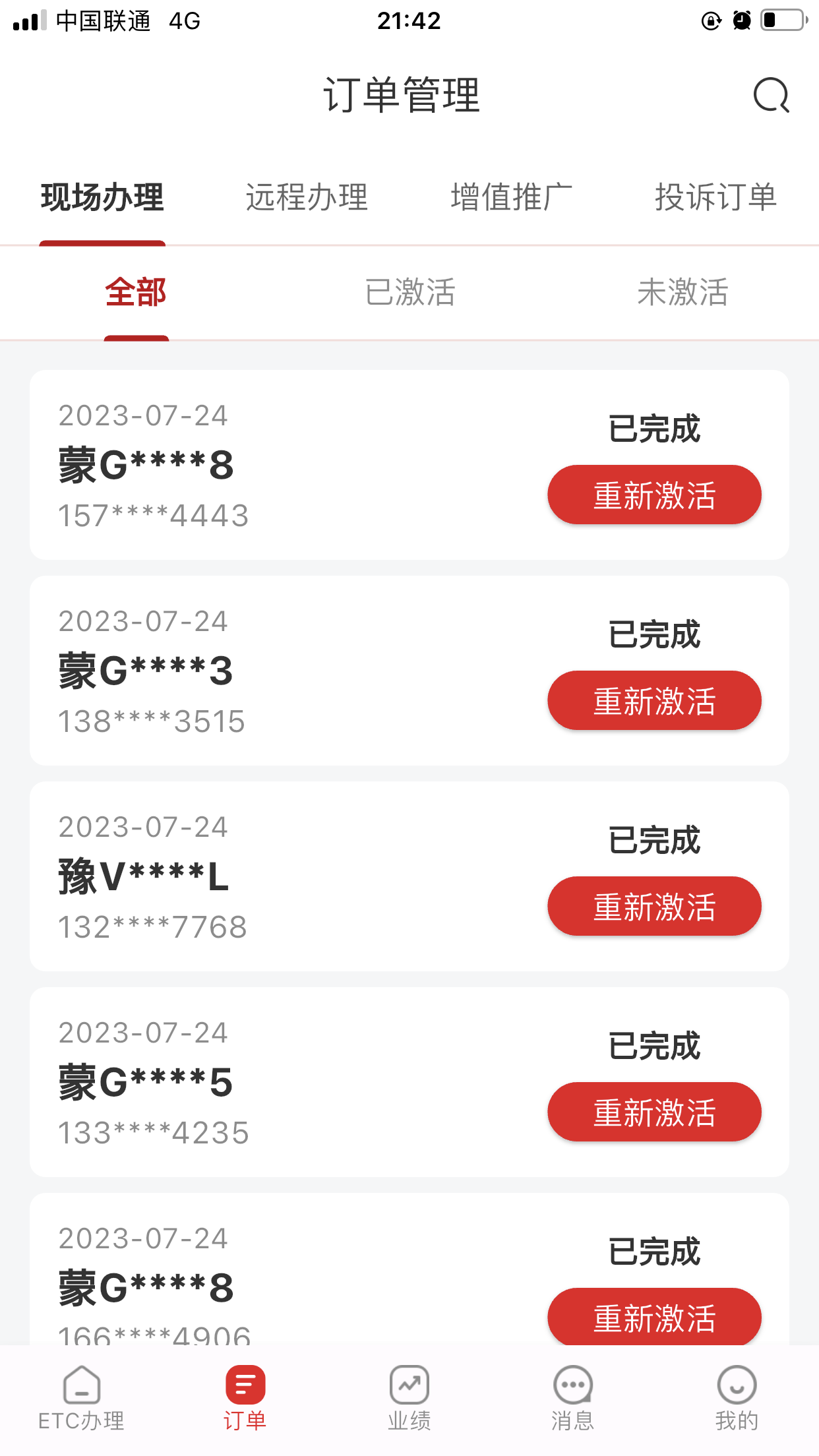Open 消息 in bottom navigation
The height and width of the screenshot is (1456, 819).
(573, 1398)
